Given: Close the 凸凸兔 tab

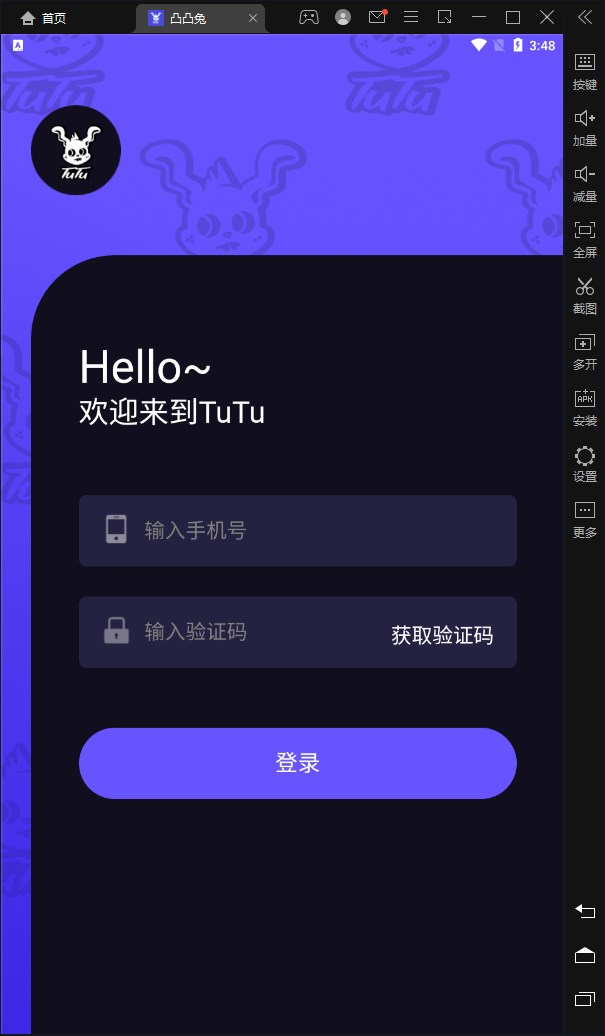Looking at the screenshot, I should [x=253, y=17].
